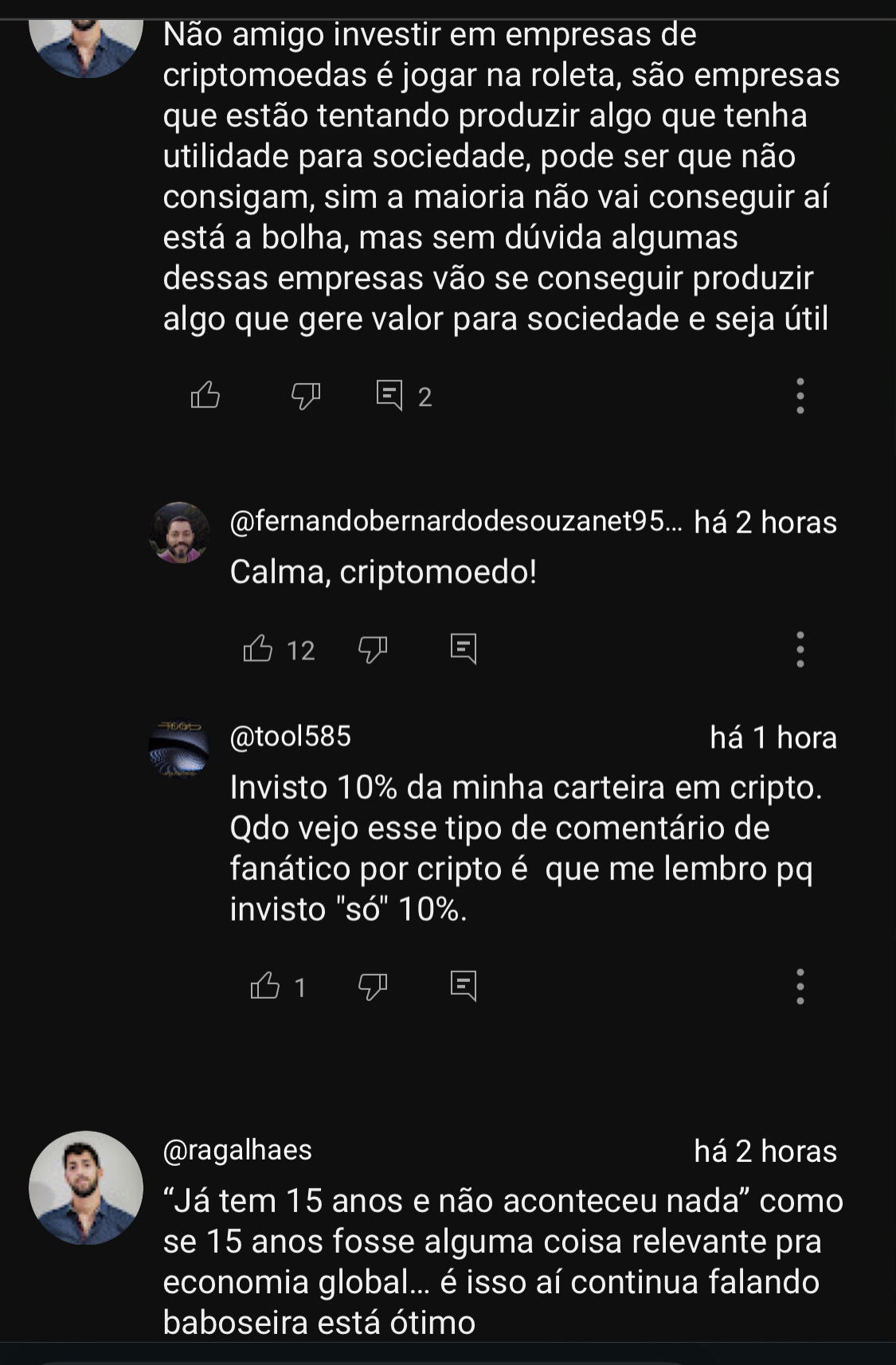Dislike the "Calma, criptomoedo!" reply
This screenshot has height=1365, width=896.
pos(373,650)
